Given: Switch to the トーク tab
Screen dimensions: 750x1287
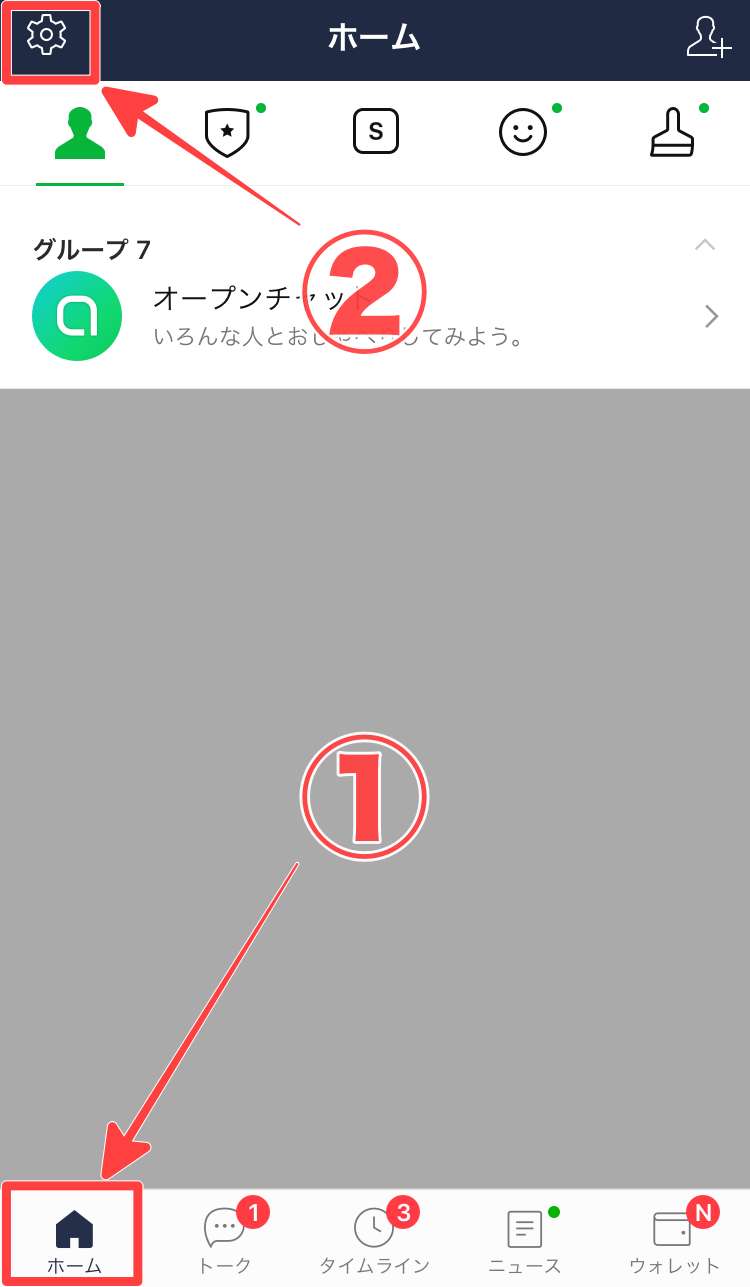Looking at the screenshot, I should 225,1238.
